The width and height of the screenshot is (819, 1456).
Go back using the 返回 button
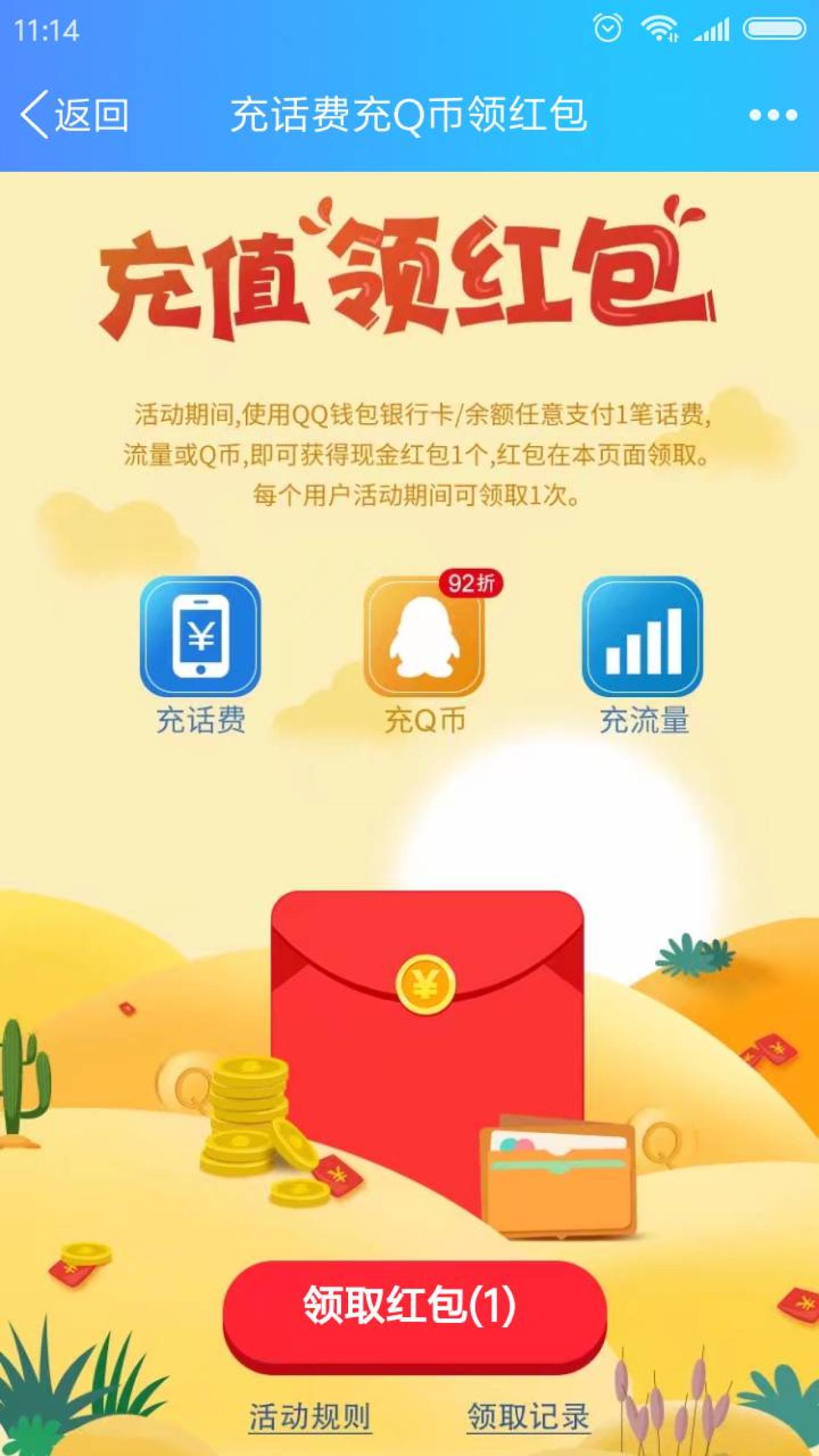(x=76, y=115)
